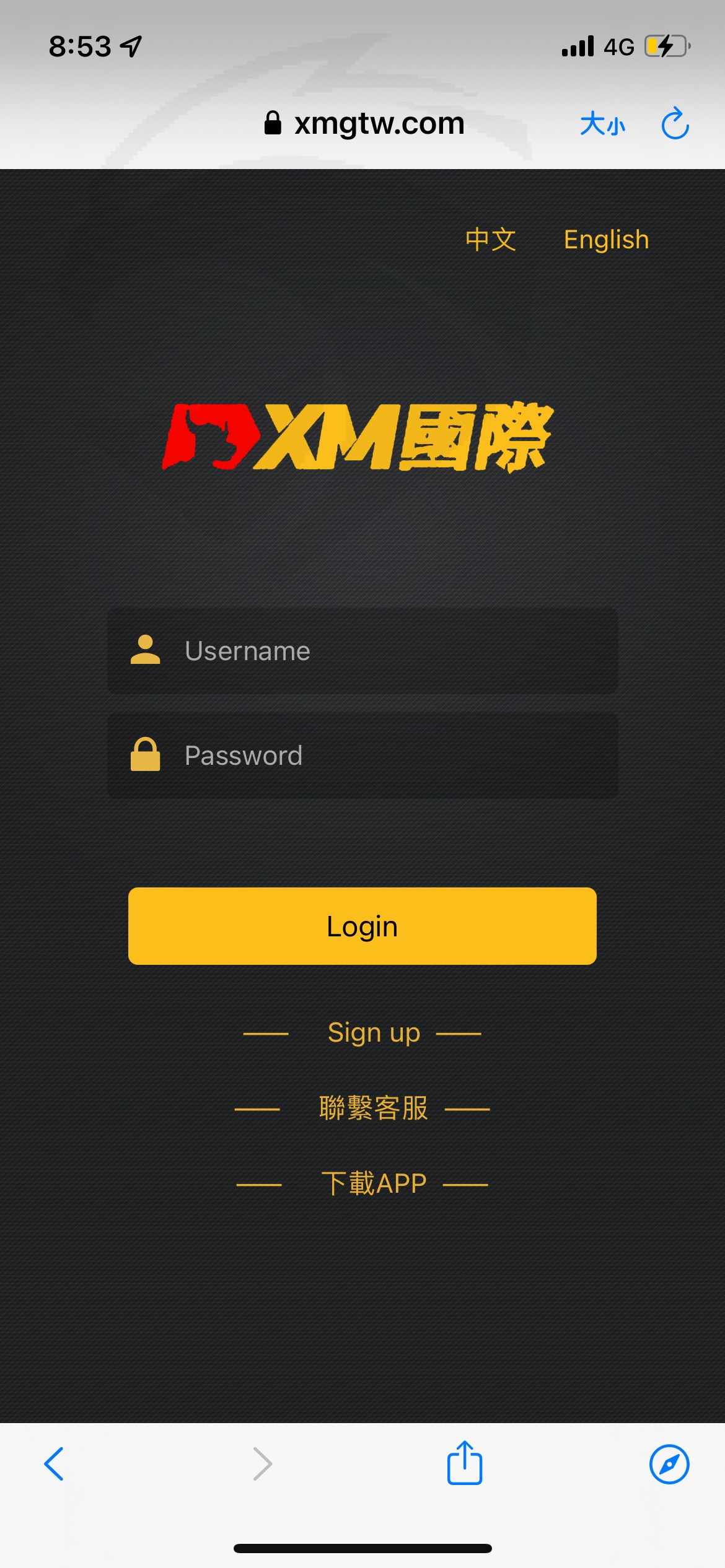725x1568 pixels.
Task: Open the Sign up link
Action: point(374,1033)
